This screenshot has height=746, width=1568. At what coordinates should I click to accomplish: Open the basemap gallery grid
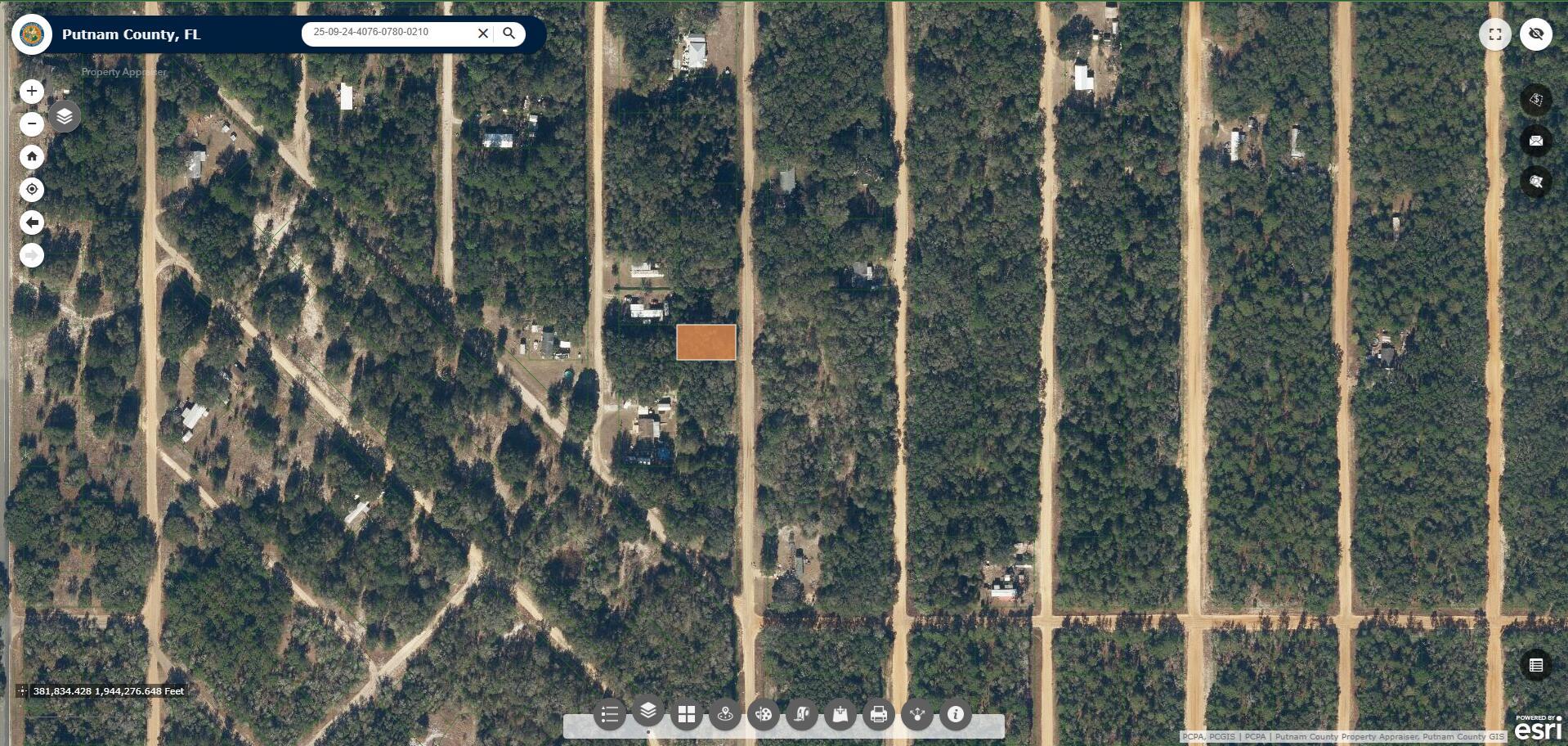(x=687, y=715)
